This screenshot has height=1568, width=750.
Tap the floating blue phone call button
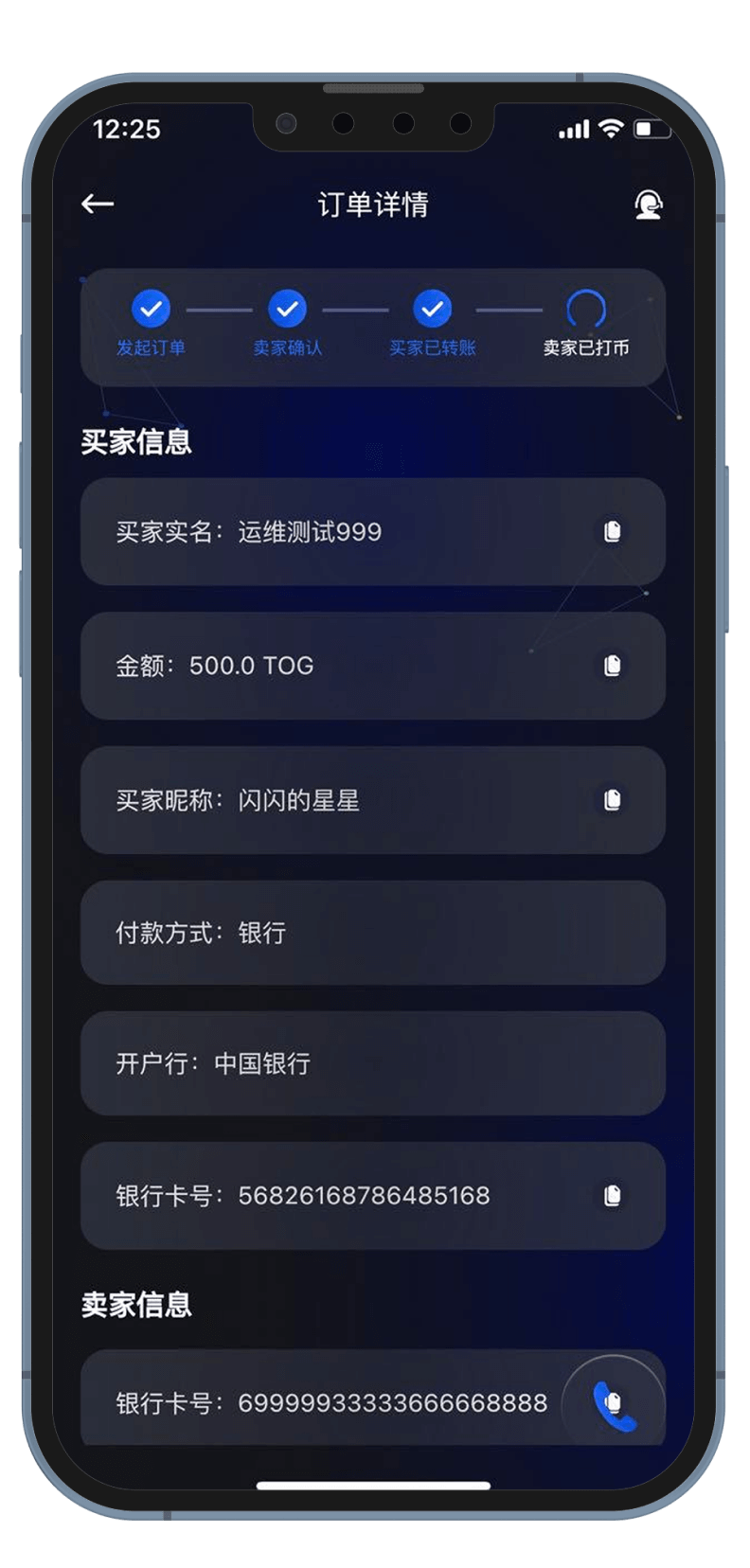coord(613,1405)
